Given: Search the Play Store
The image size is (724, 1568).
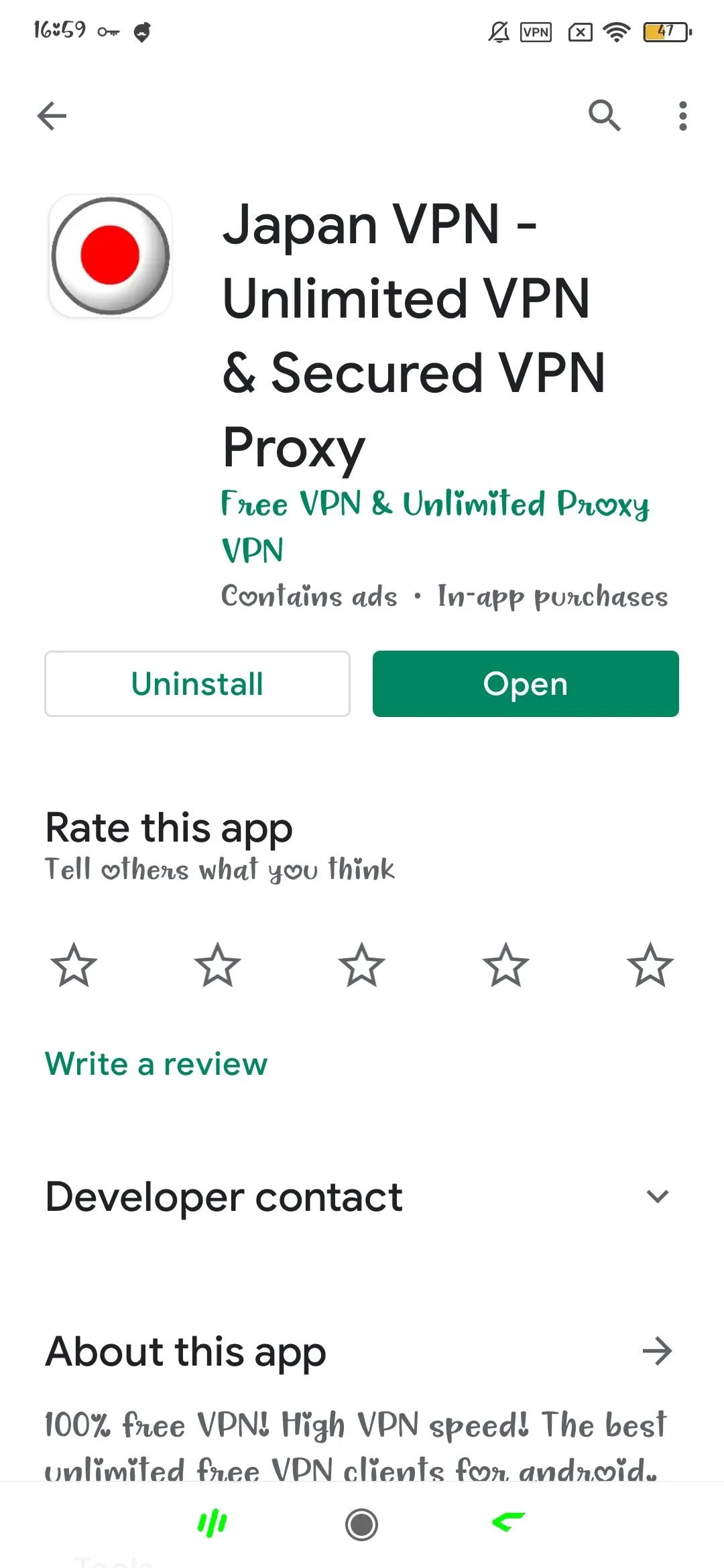Looking at the screenshot, I should click(x=604, y=116).
